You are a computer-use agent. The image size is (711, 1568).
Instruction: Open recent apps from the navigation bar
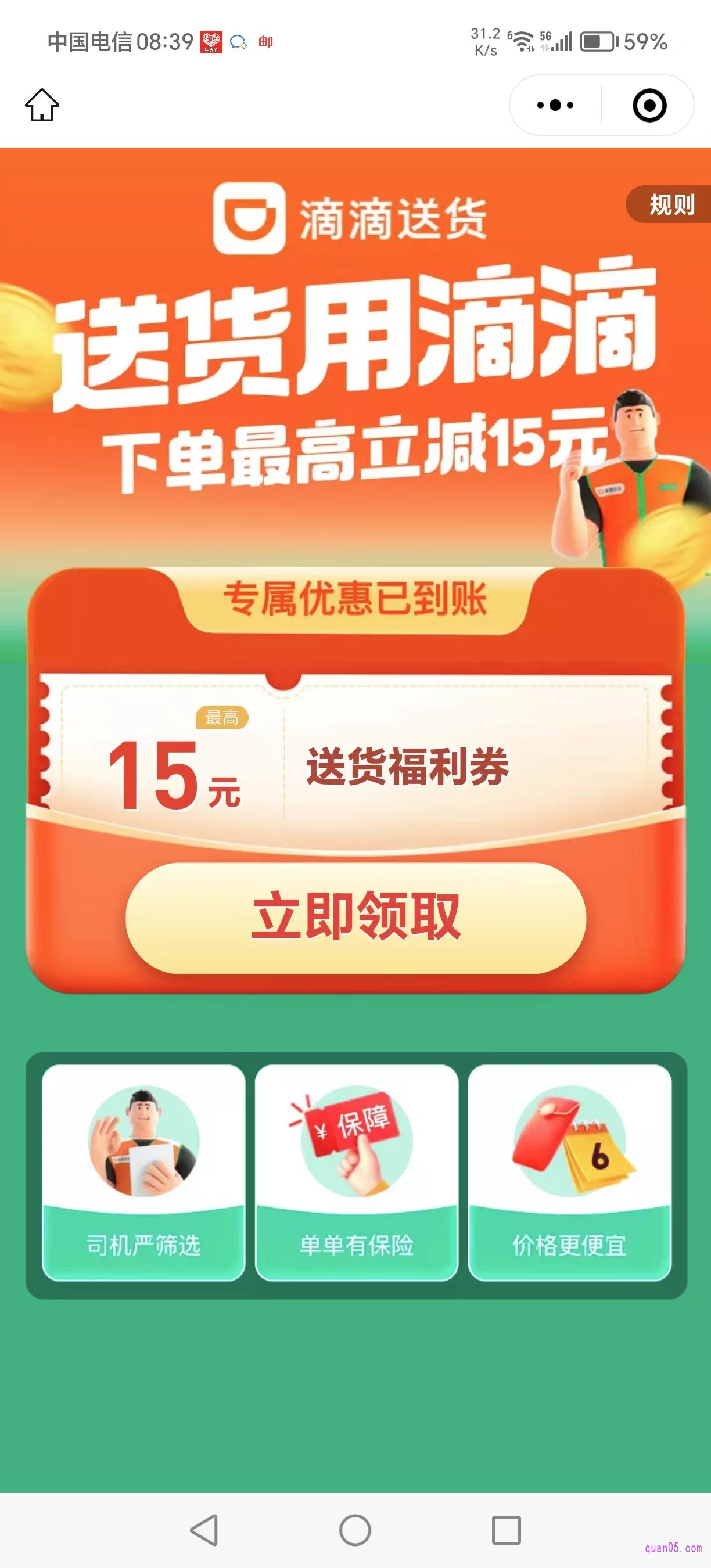click(x=506, y=1530)
